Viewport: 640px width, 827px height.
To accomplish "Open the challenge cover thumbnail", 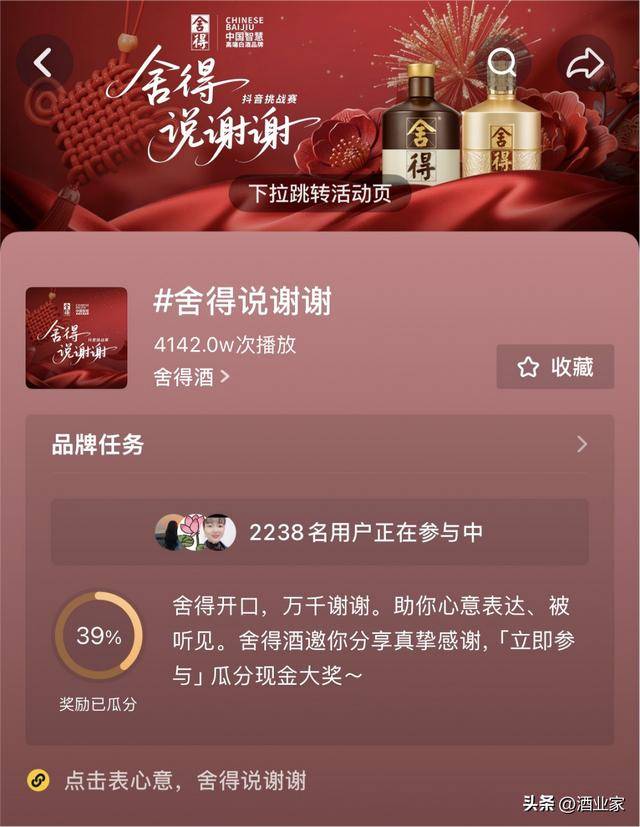I will coord(77,338).
